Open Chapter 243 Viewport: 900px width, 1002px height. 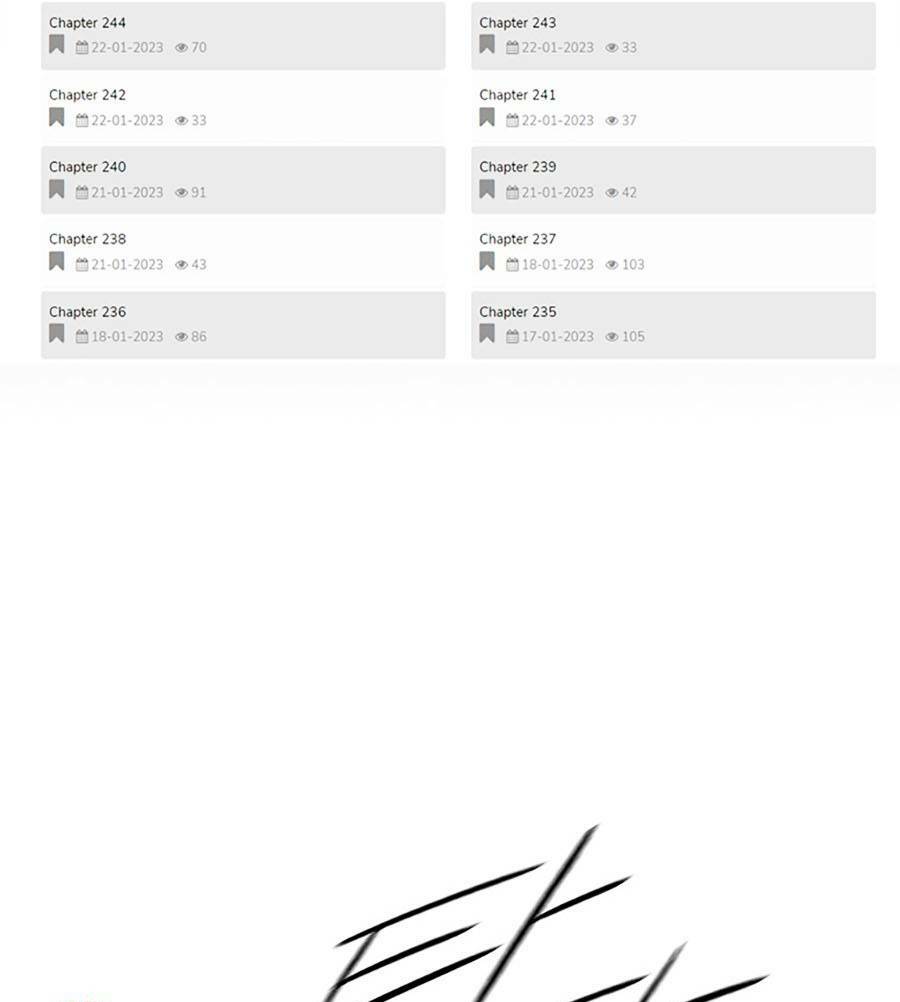coord(518,23)
